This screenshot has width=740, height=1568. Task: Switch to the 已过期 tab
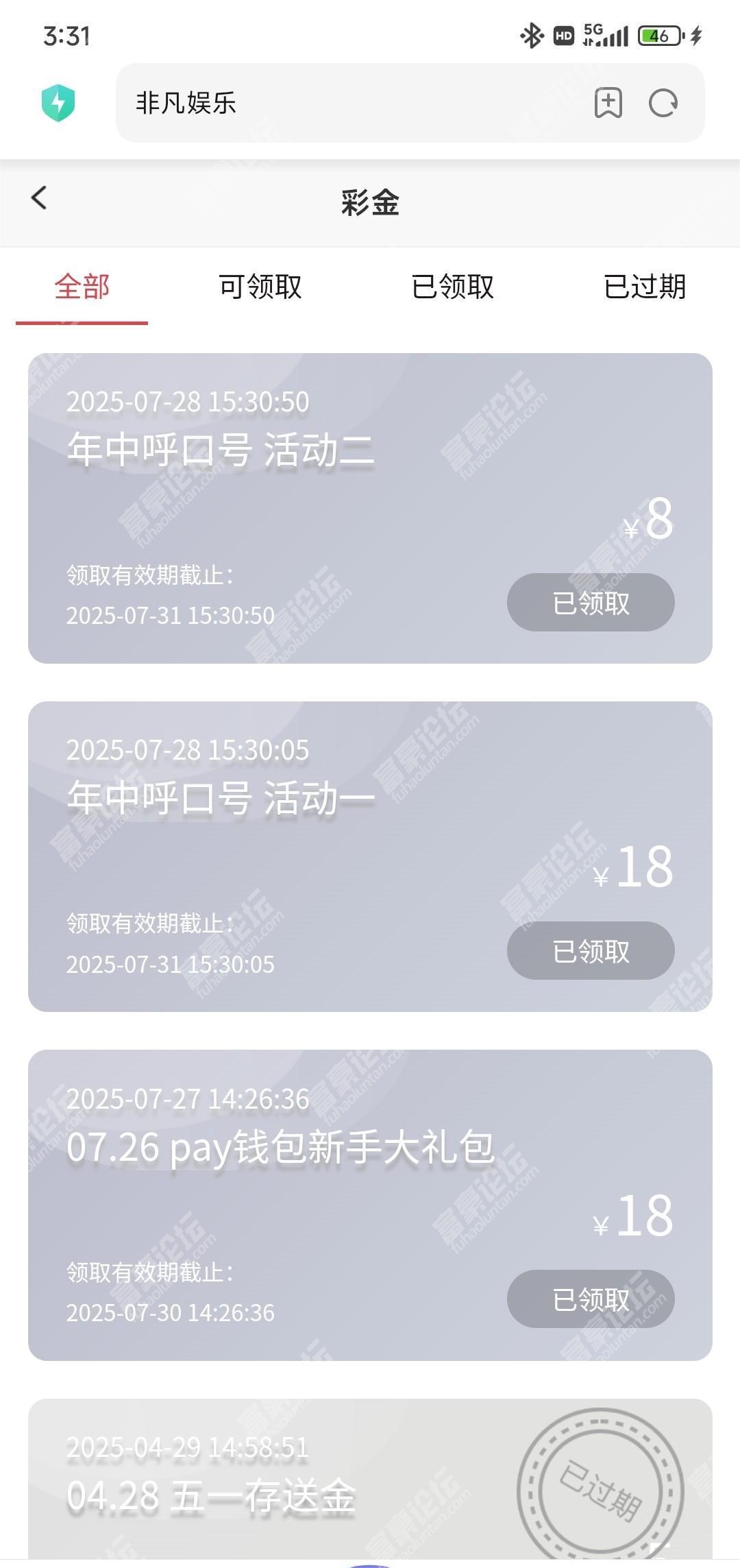[644, 287]
